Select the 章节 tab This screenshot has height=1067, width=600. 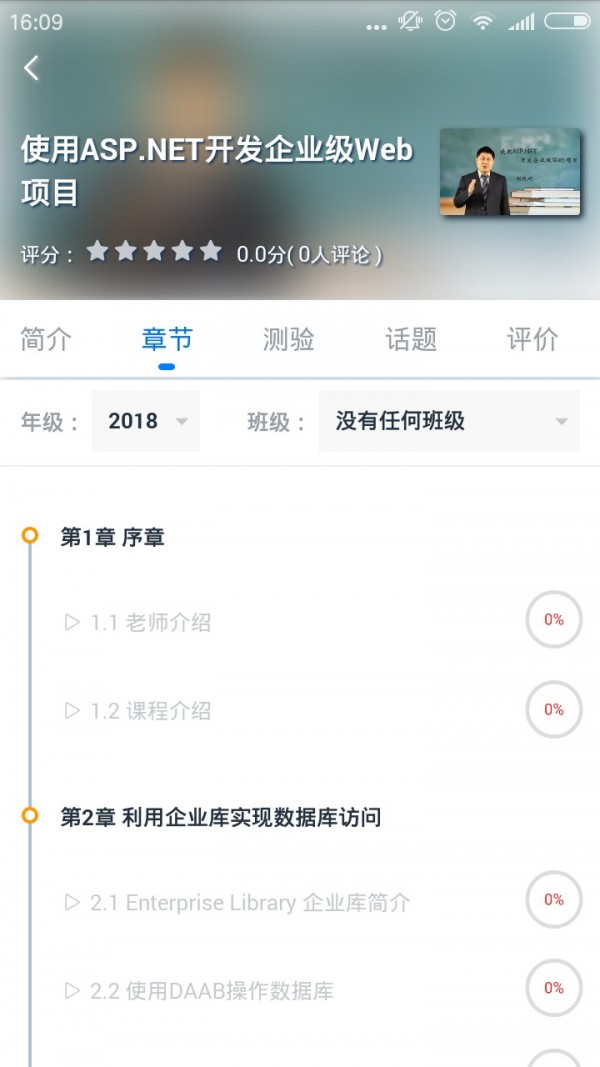point(167,339)
